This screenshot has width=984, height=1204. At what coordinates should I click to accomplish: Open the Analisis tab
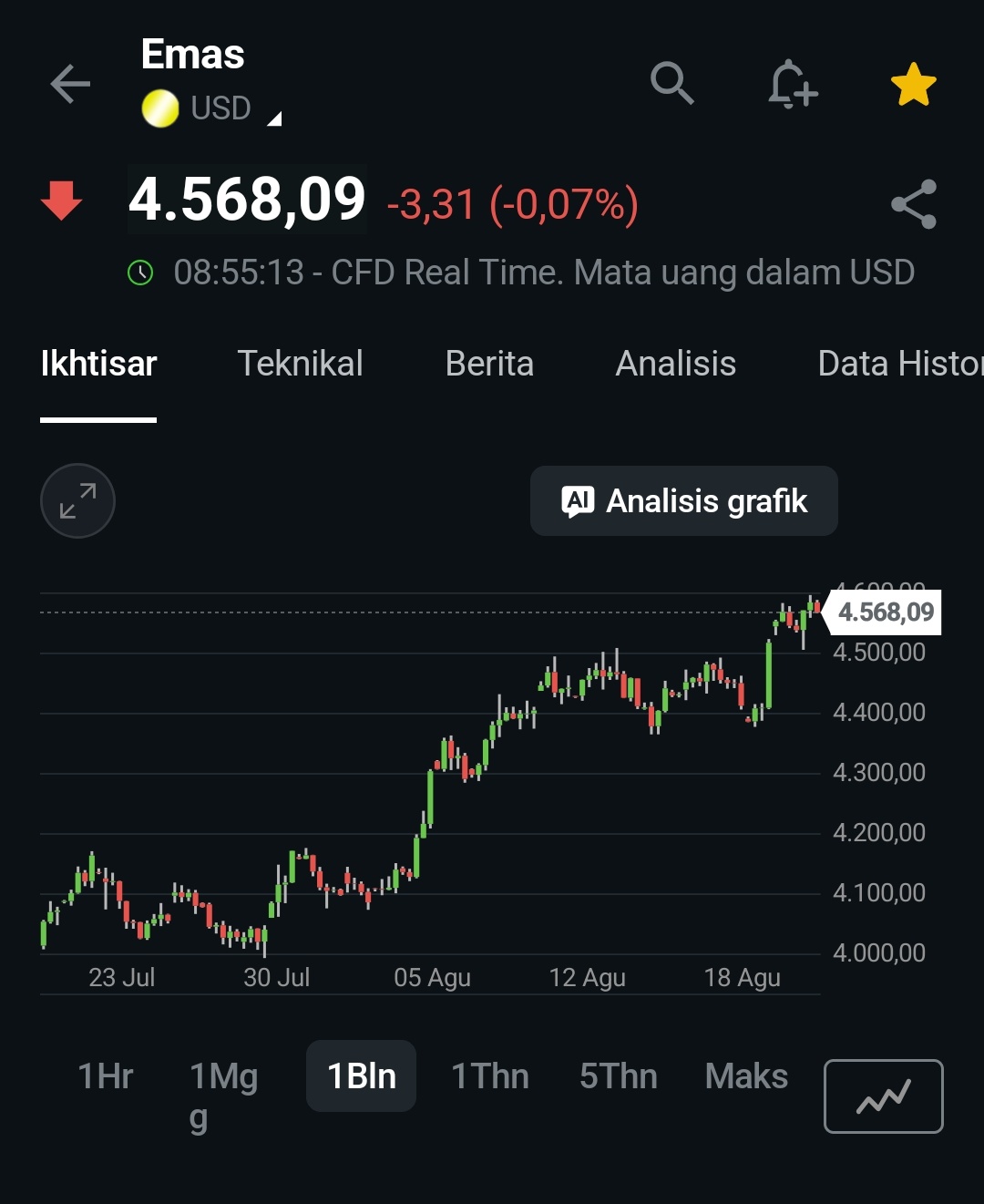tap(676, 364)
